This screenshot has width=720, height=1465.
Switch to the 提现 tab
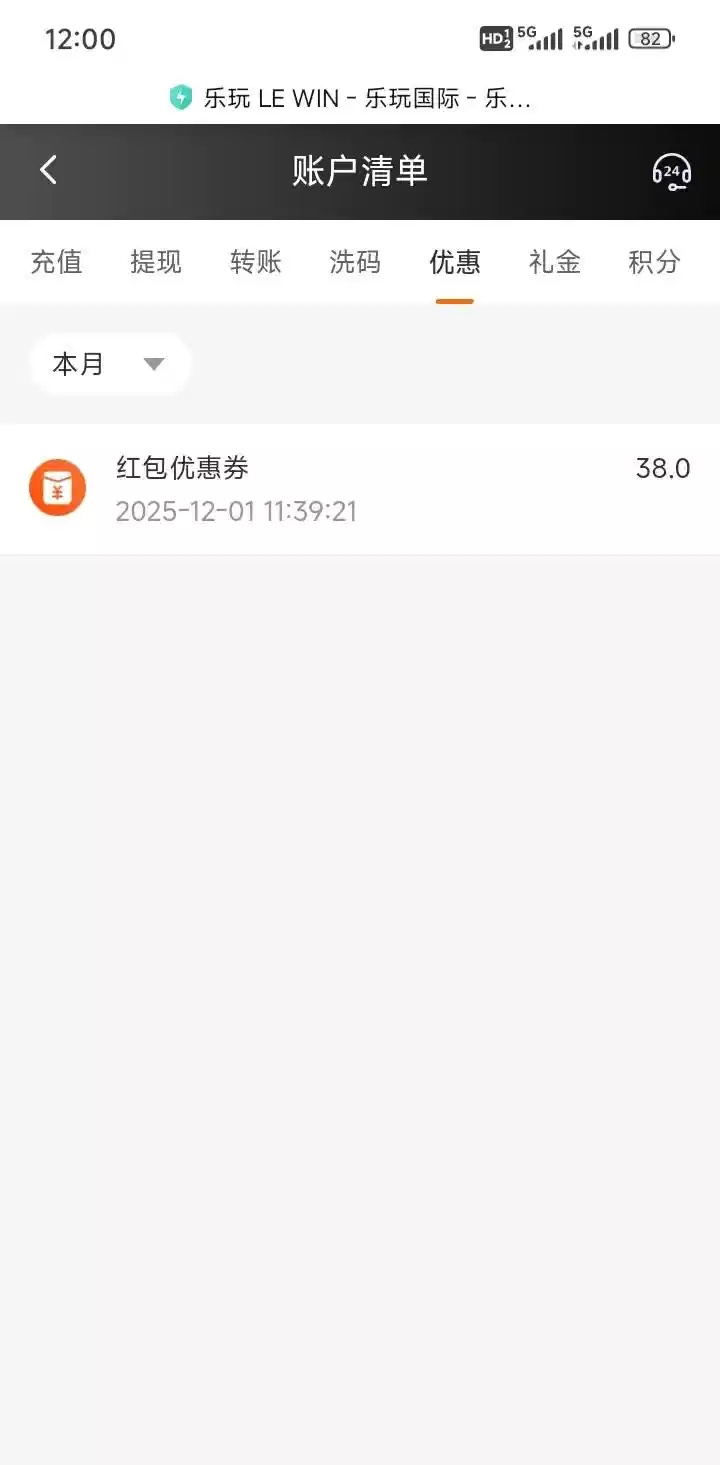(156, 262)
